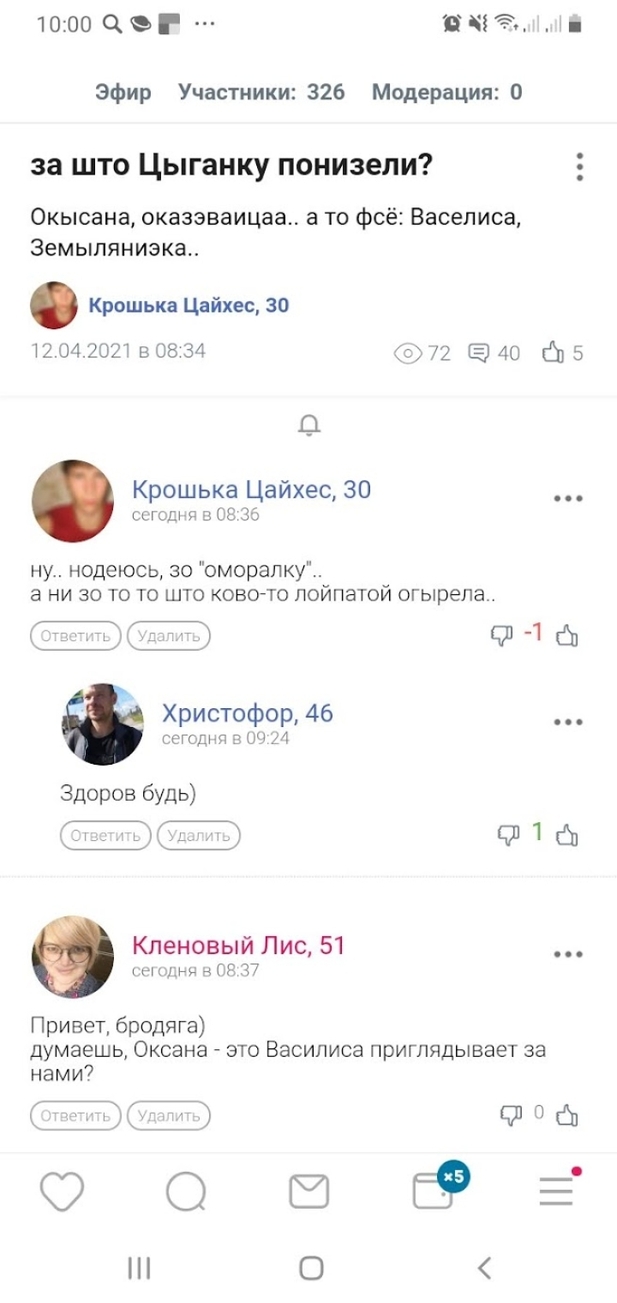
Task: Open the post's three-dot overflow menu
Action: pos(580,166)
